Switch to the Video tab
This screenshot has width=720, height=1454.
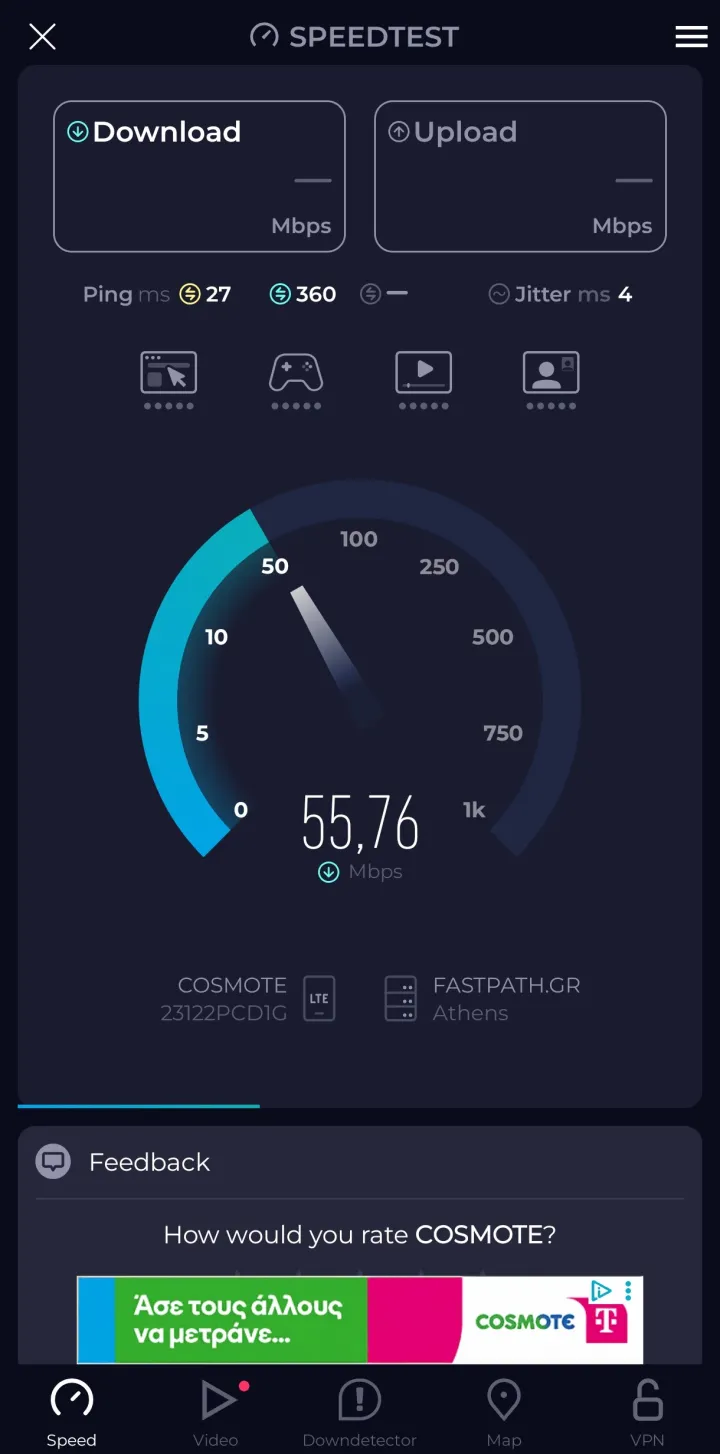216,1412
